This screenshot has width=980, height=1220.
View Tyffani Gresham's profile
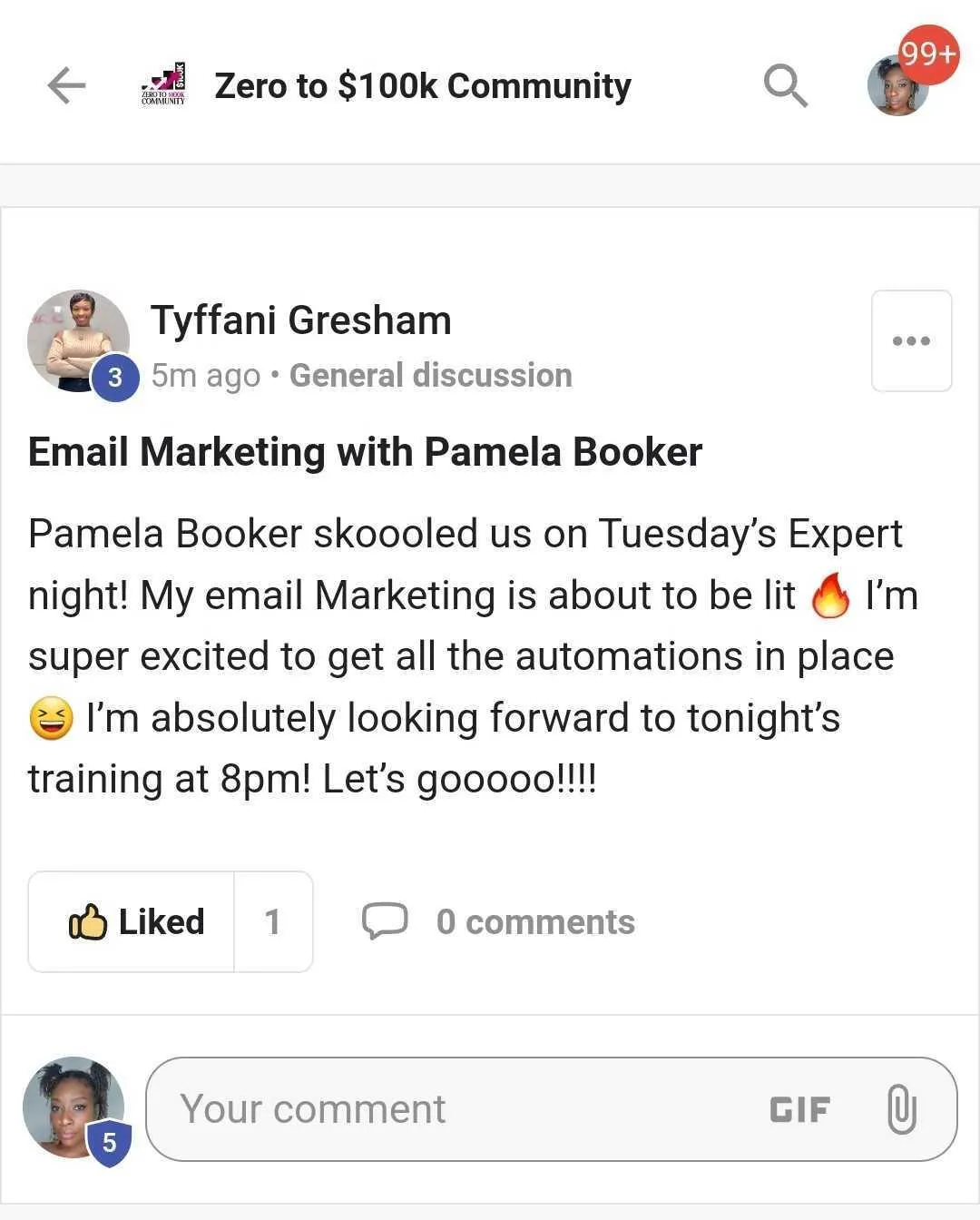300,320
